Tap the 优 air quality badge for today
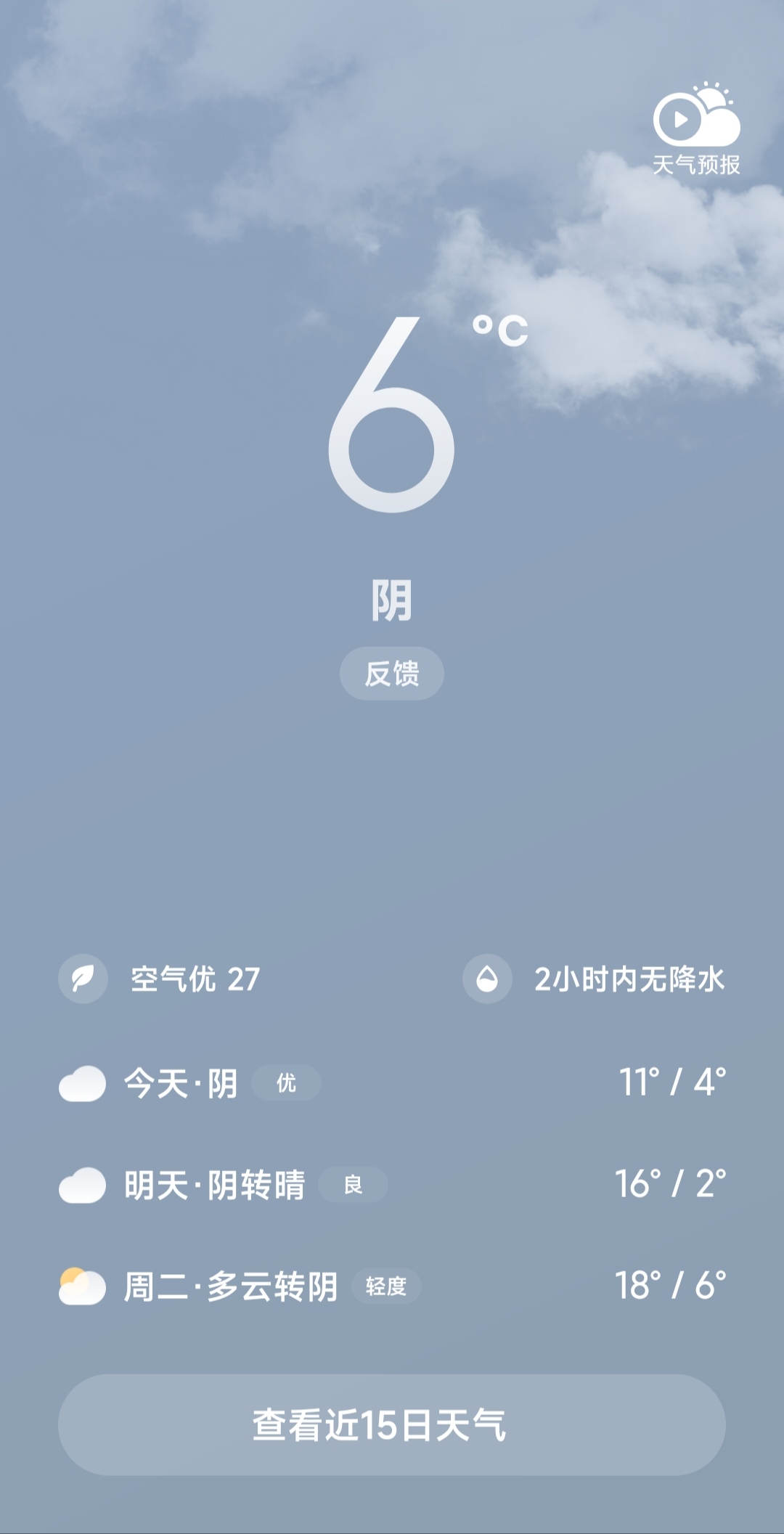784x1534 pixels. point(288,1083)
